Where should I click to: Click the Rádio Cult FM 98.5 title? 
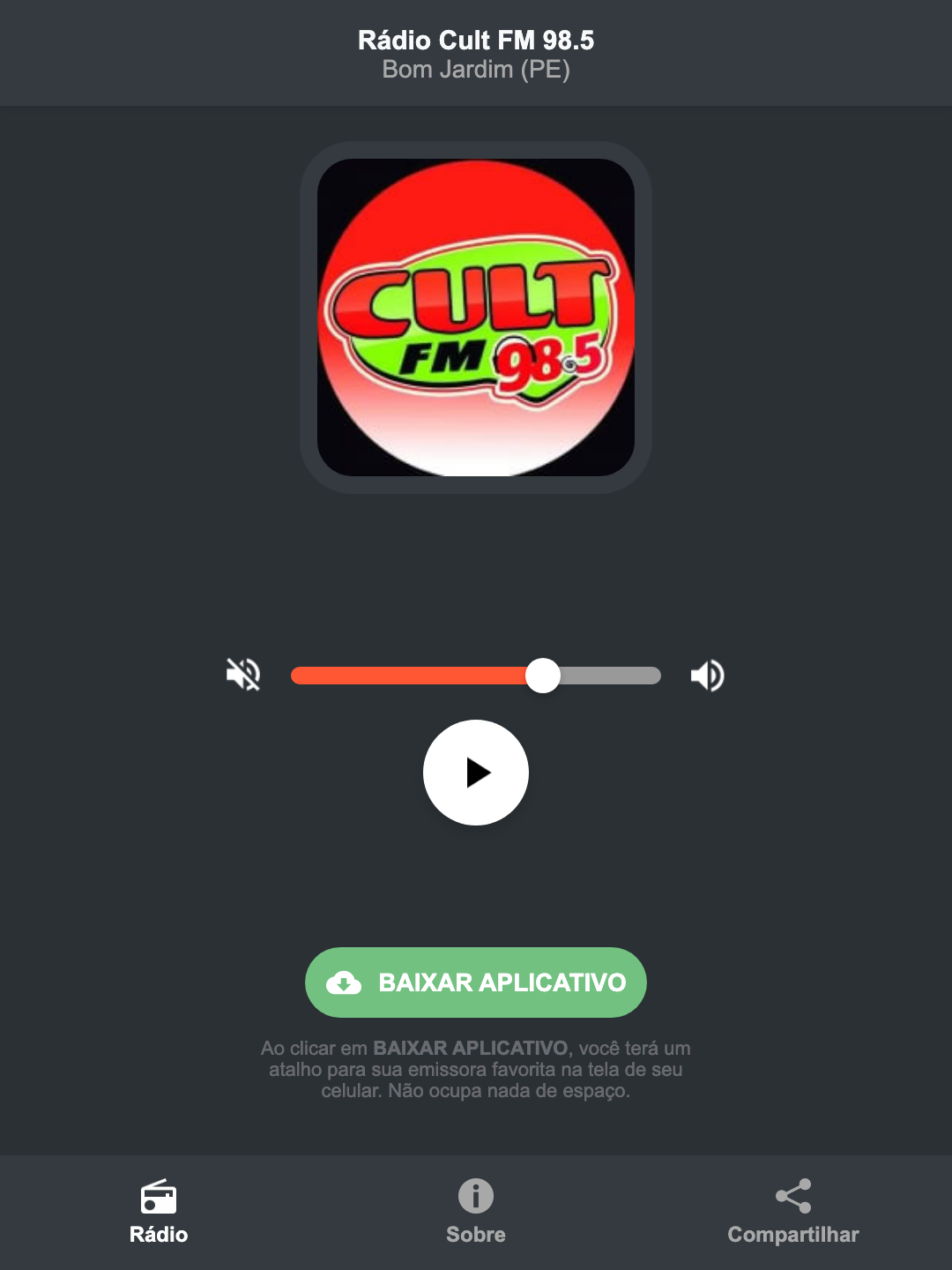[x=476, y=41]
